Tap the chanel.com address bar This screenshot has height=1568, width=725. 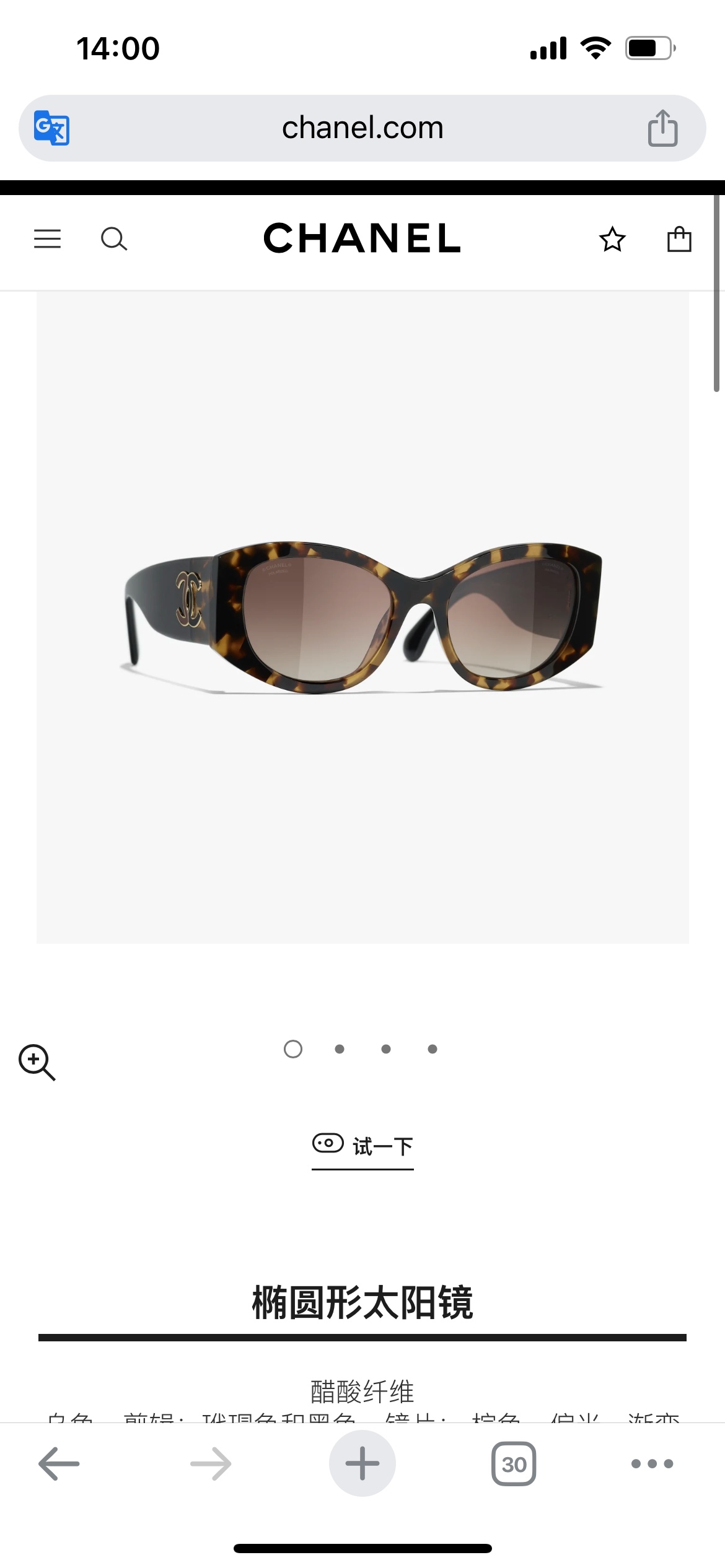pos(362,128)
